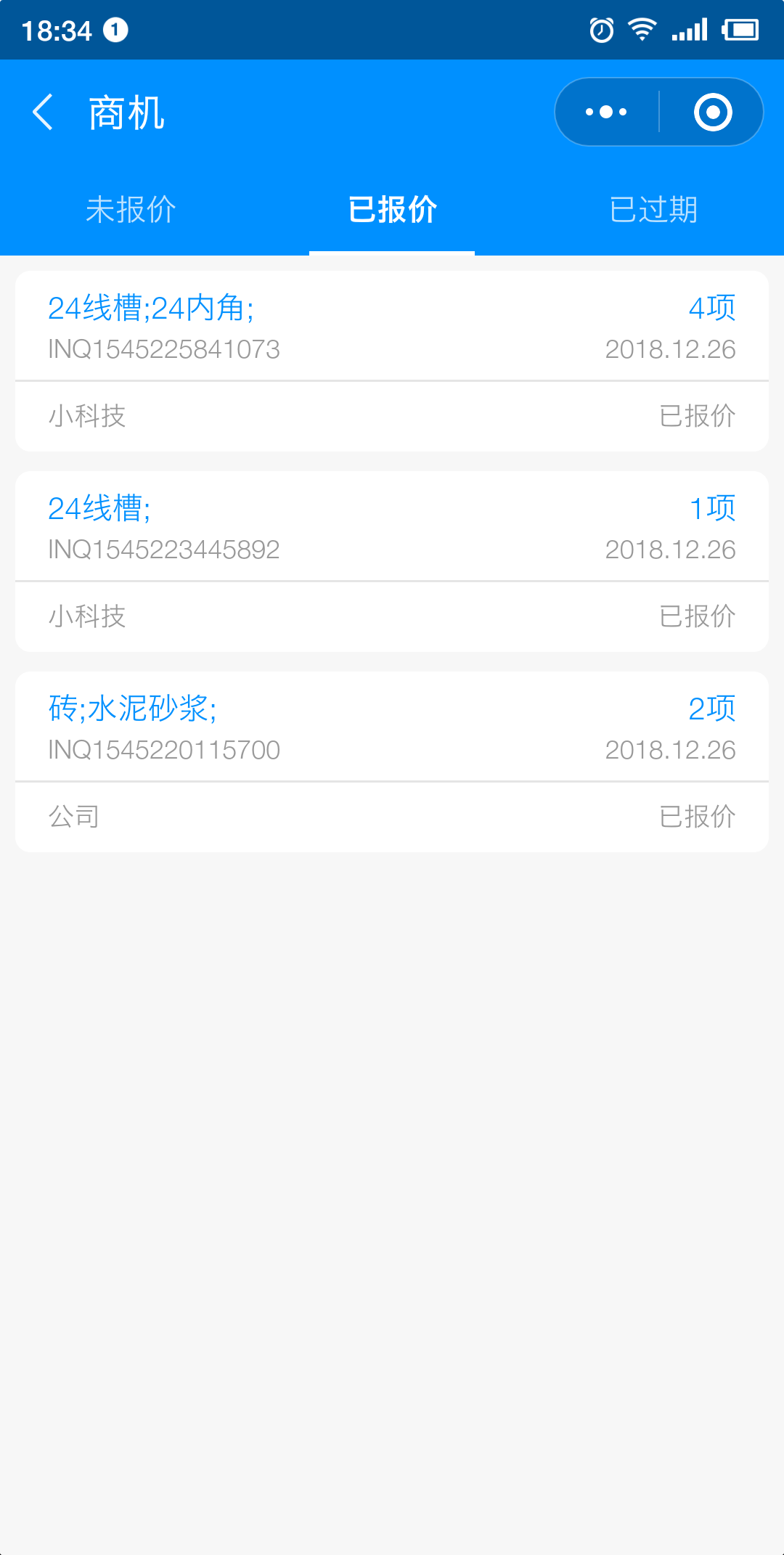
Task: Switch to the 已过期 tab
Action: [x=653, y=210]
